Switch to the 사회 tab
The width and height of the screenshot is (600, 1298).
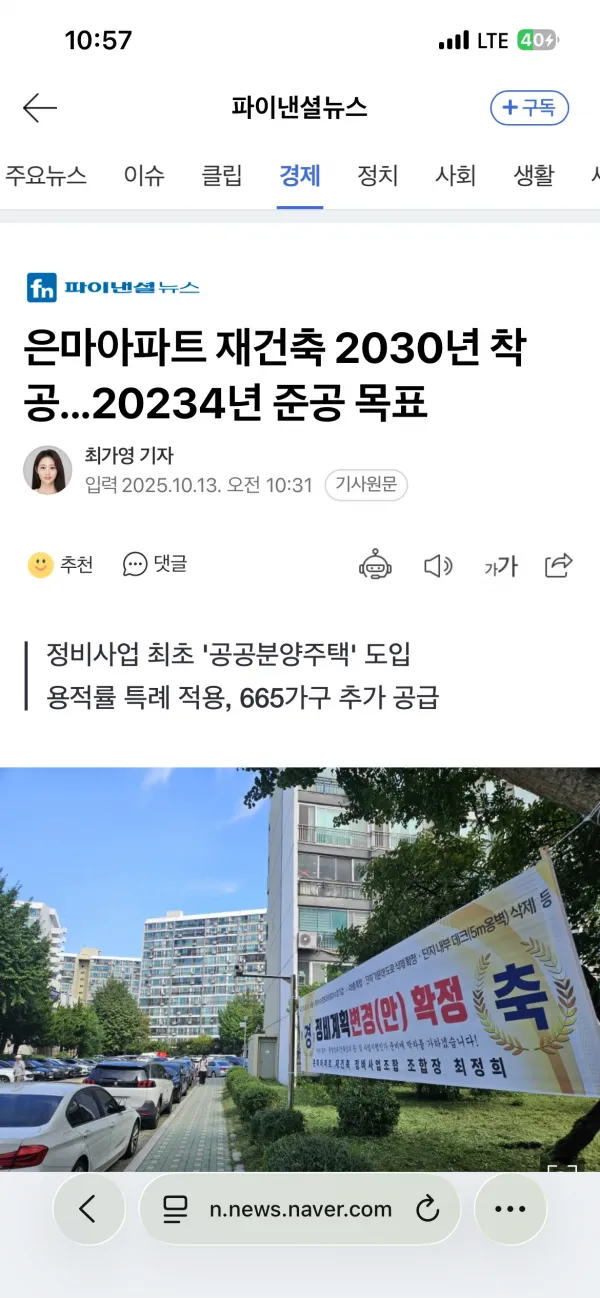(x=456, y=176)
